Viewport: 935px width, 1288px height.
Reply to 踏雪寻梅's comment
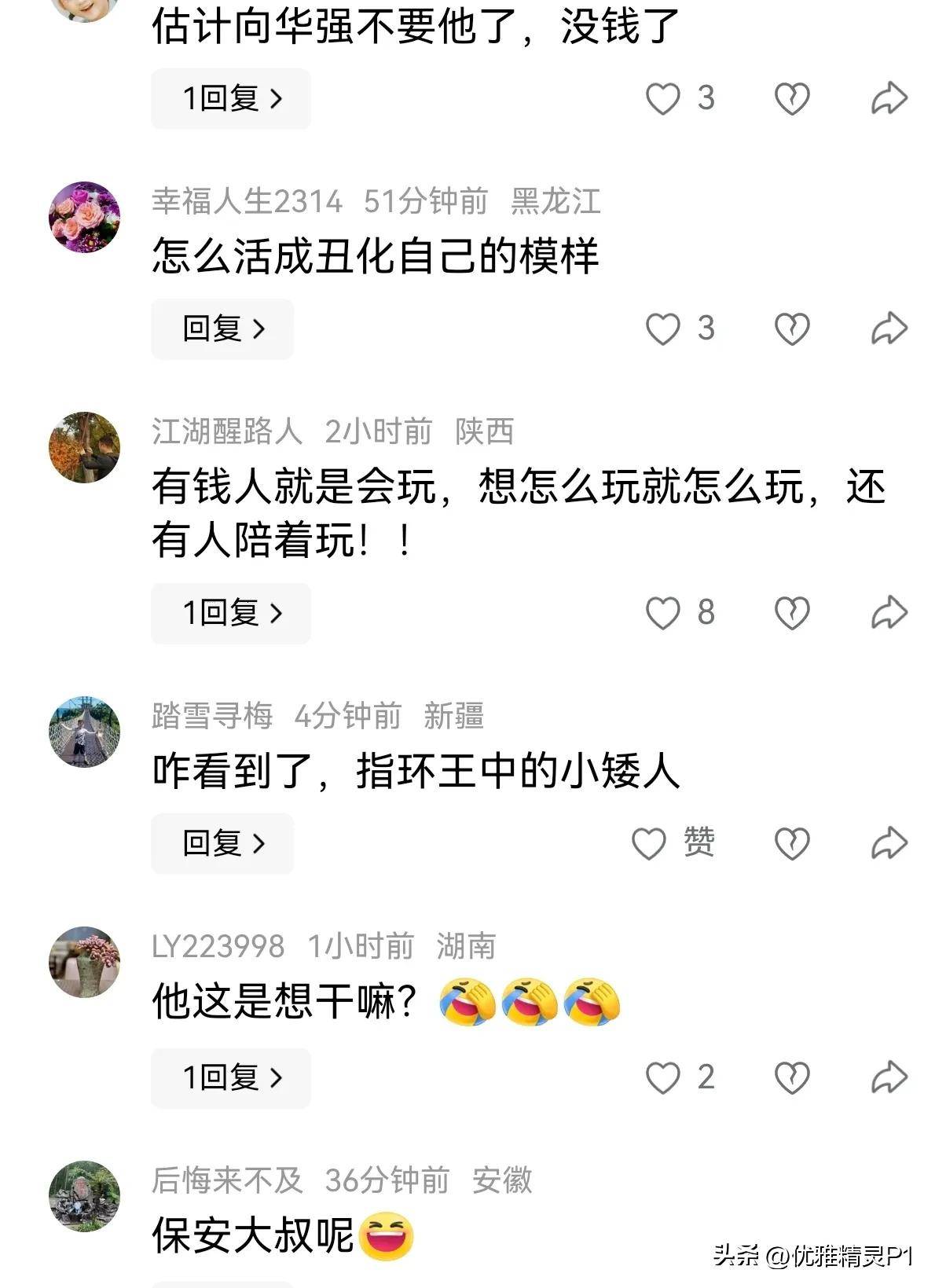pyautogui.click(x=222, y=843)
